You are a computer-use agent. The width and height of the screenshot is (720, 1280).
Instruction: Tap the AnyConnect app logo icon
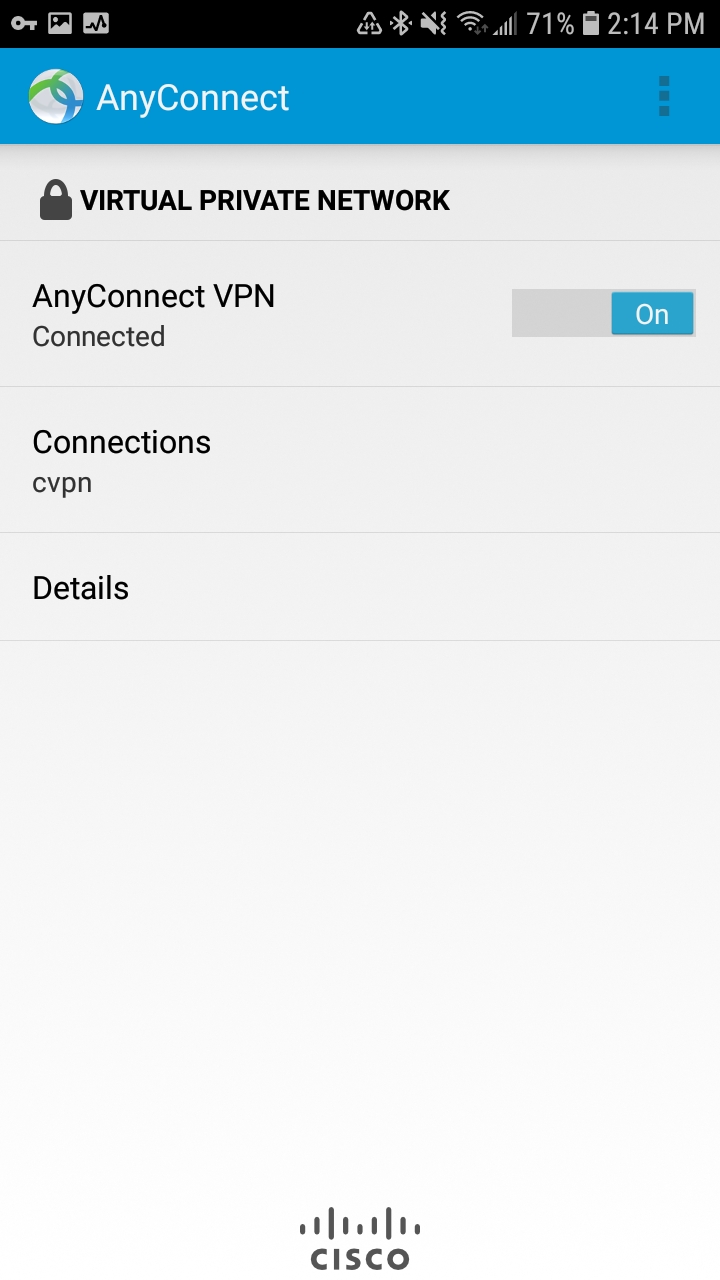pyautogui.click(x=55, y=95)
